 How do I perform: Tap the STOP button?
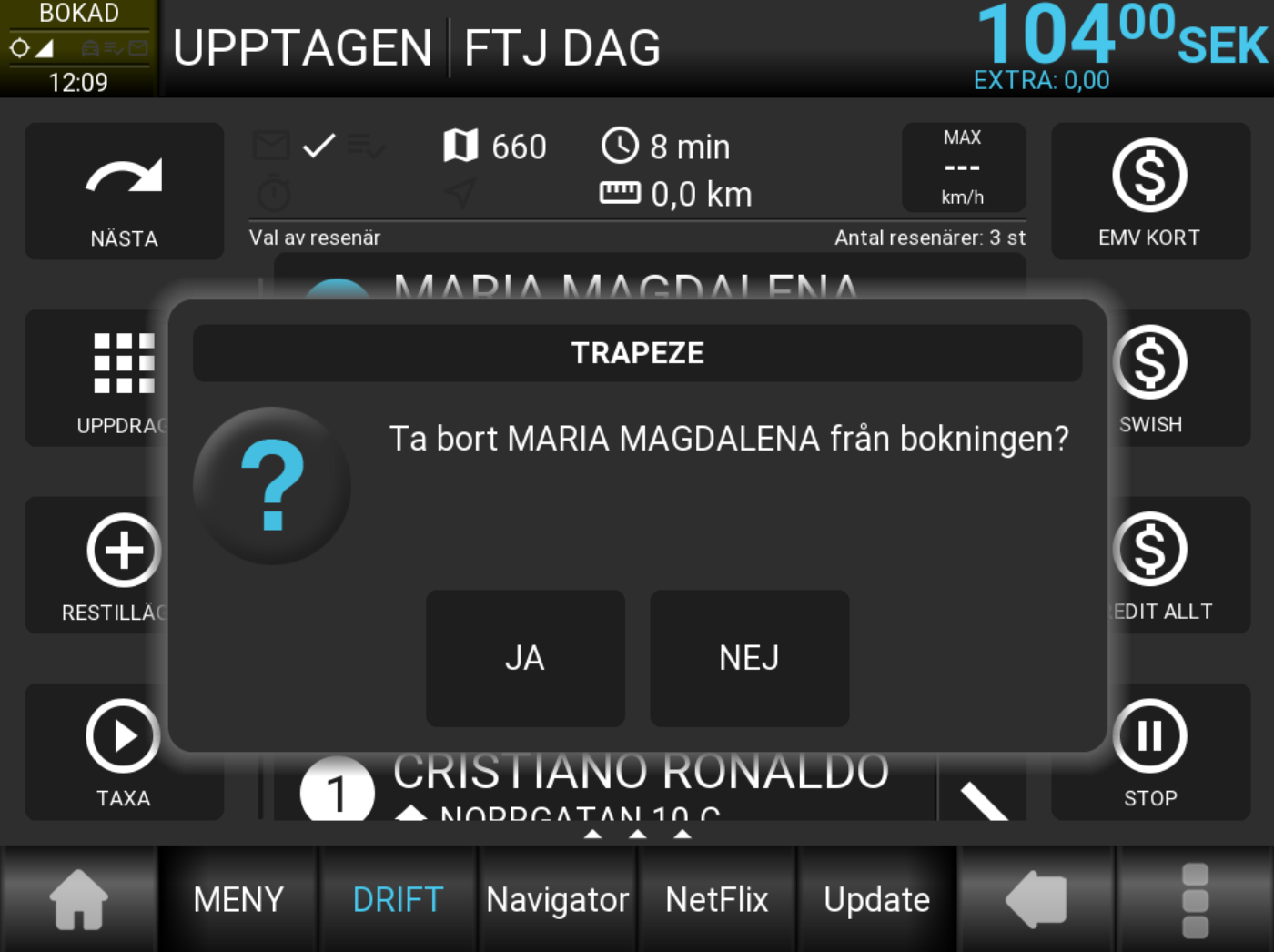click(x=1149, y=752)
